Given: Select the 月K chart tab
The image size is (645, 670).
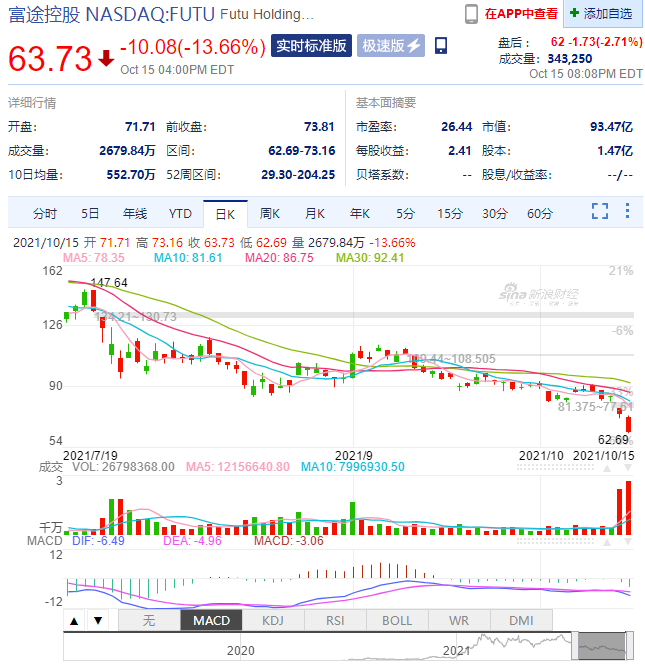Looking at the screenshot, I should click(315, 213).
